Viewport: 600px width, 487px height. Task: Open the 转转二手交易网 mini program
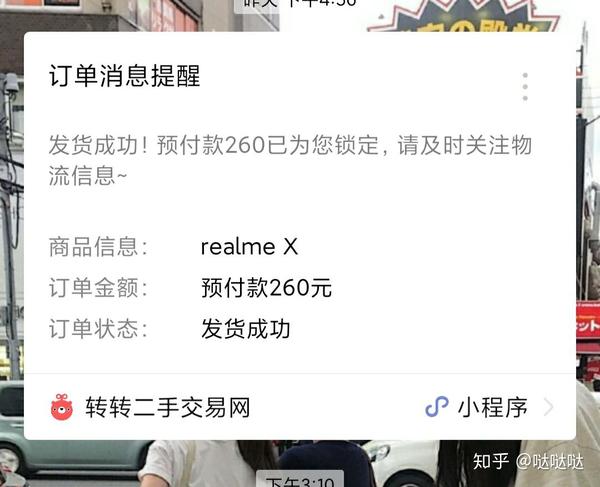coord(167,407)
